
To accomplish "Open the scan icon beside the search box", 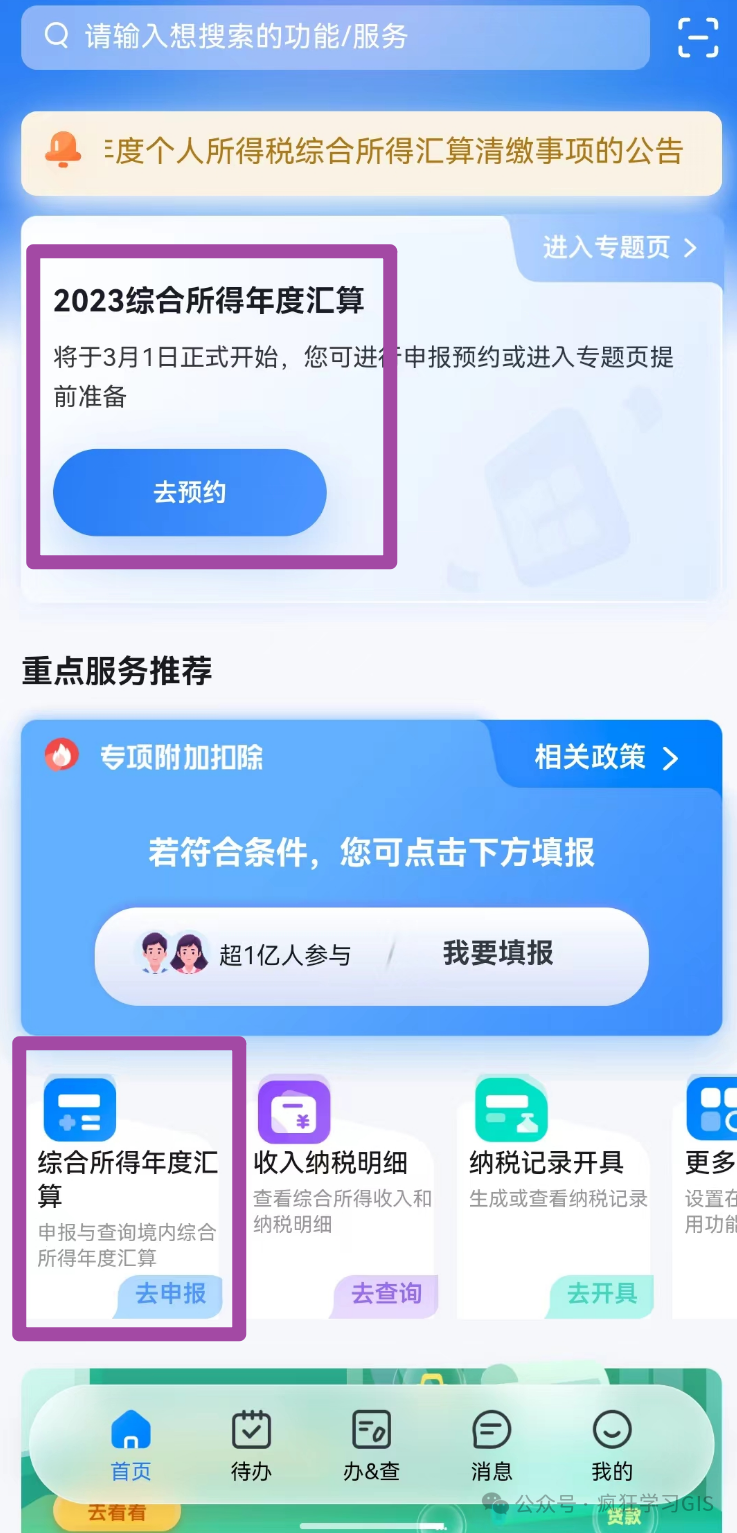I will coord(697,37).
